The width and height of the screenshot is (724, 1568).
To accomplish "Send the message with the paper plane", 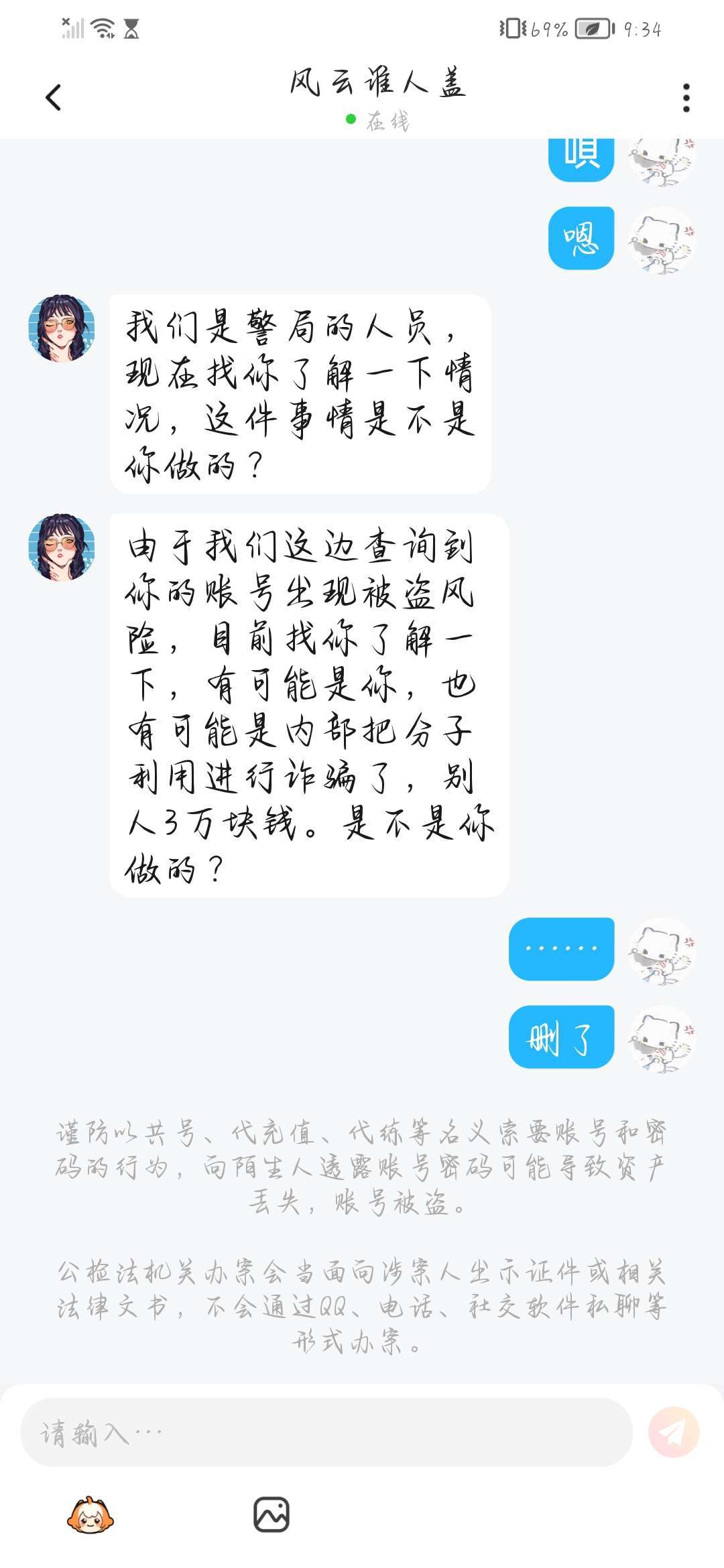I will (x=674, y=1432).
